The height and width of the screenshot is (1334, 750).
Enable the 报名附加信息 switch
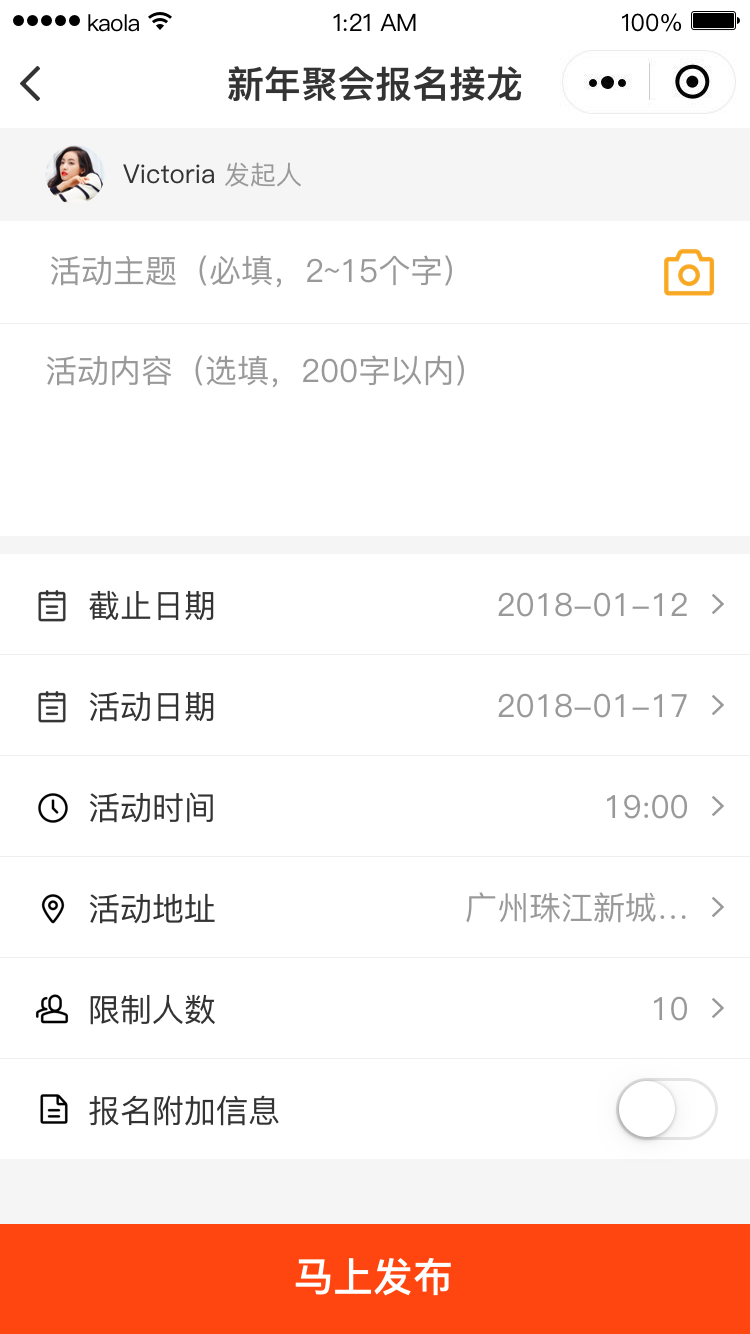667,1109
